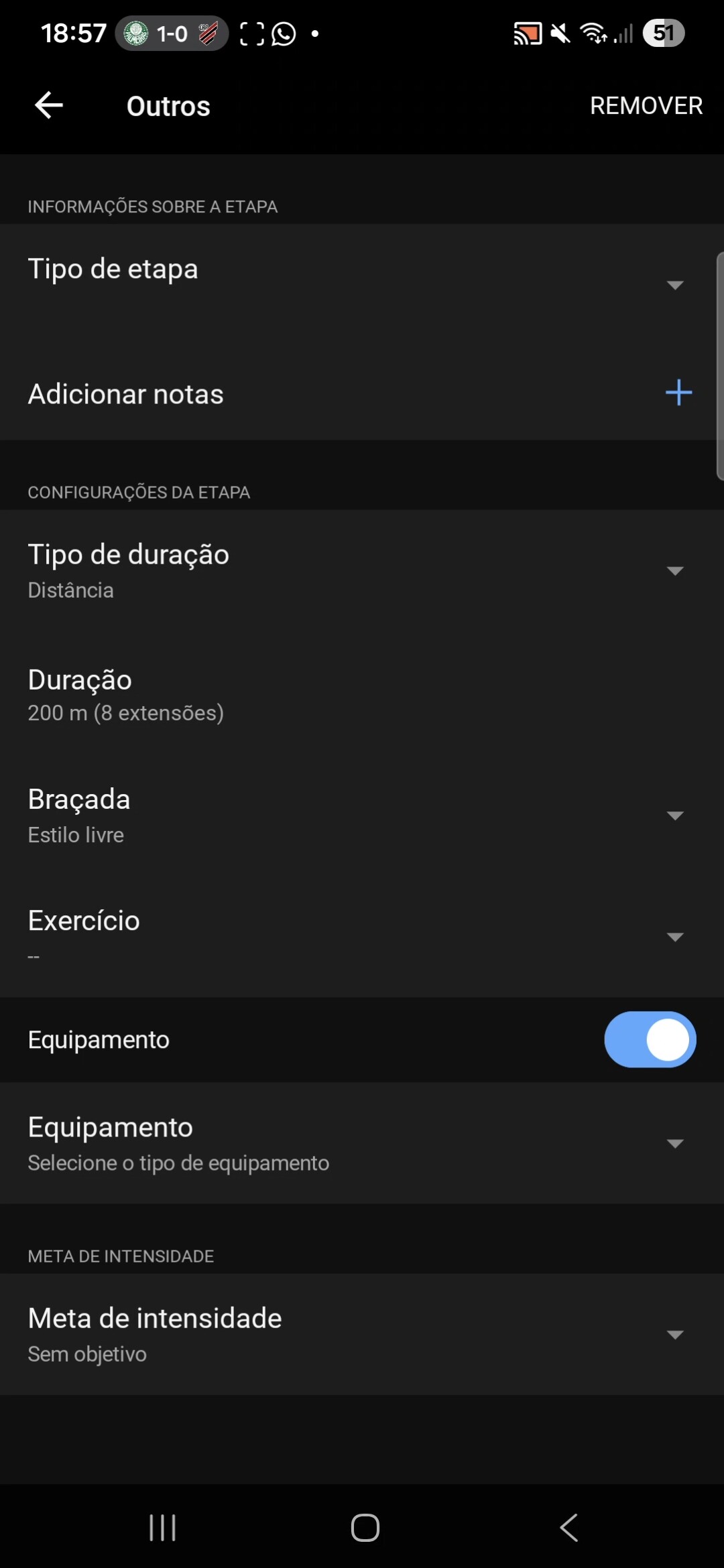
Task: Open the Meta de intensidade dropdown
Action: coord(674,1334)
